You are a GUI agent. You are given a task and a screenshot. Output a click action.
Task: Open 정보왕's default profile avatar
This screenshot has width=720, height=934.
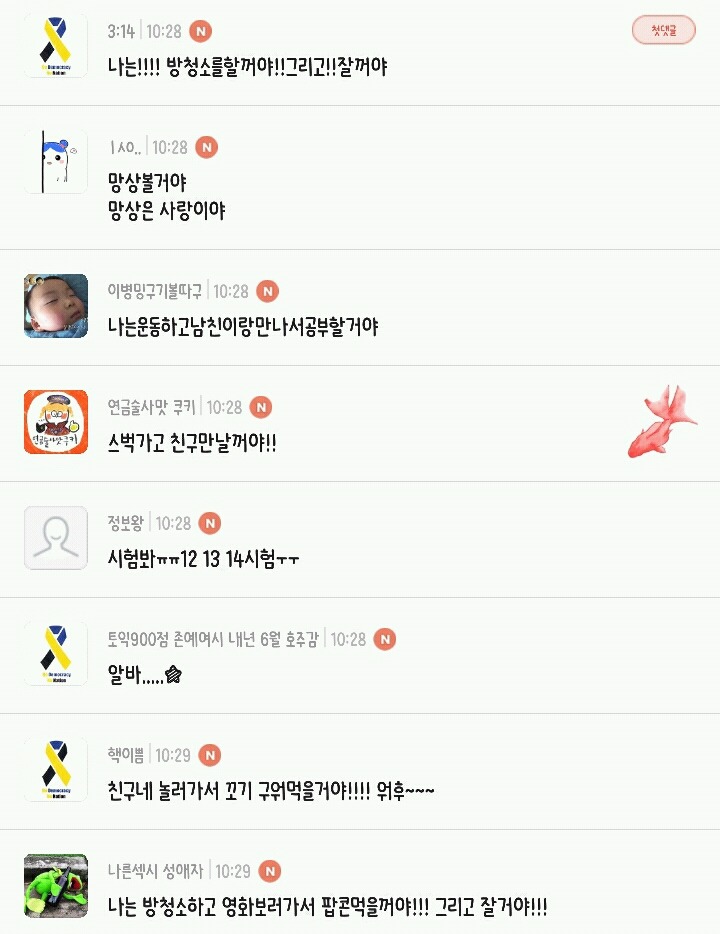tap(56, 538)
